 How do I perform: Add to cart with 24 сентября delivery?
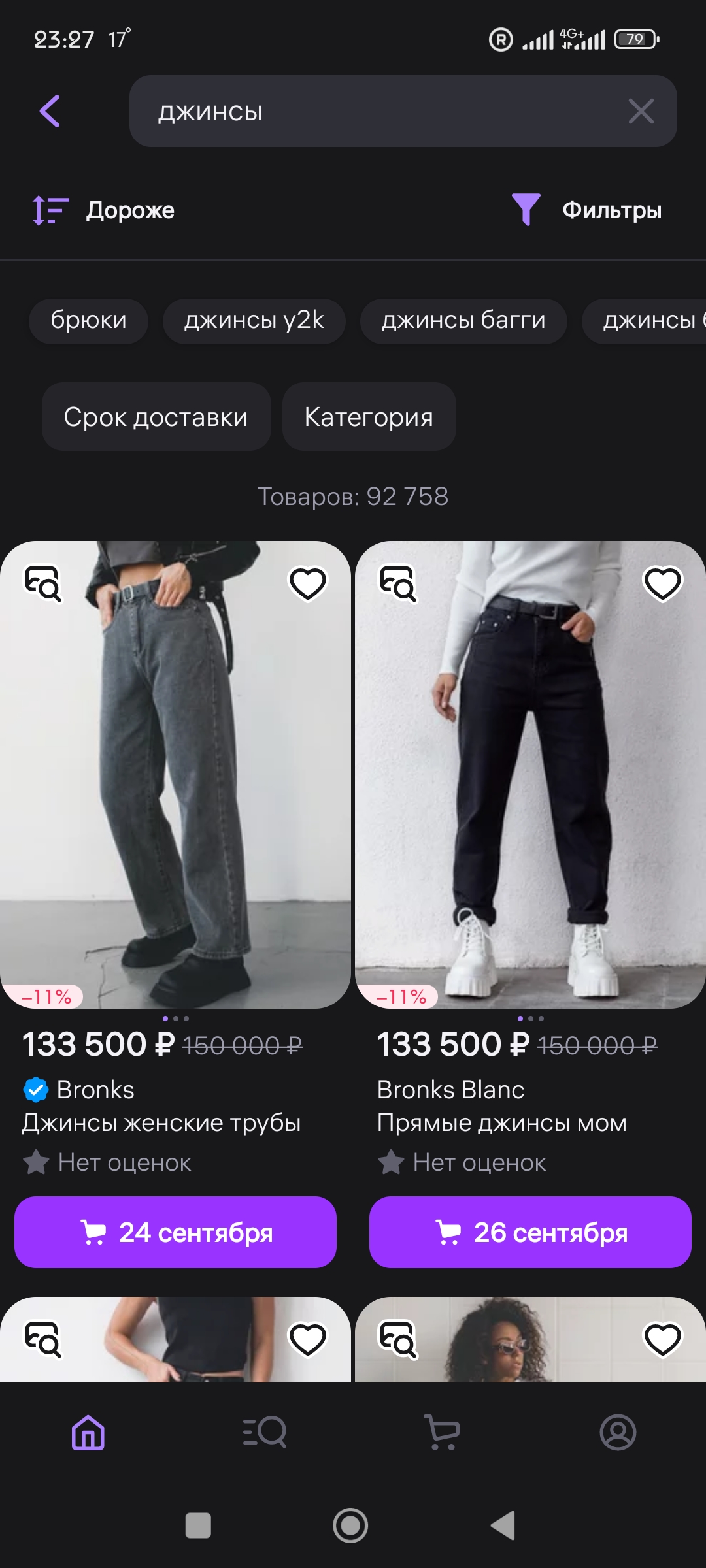(x=175, y=1232)
